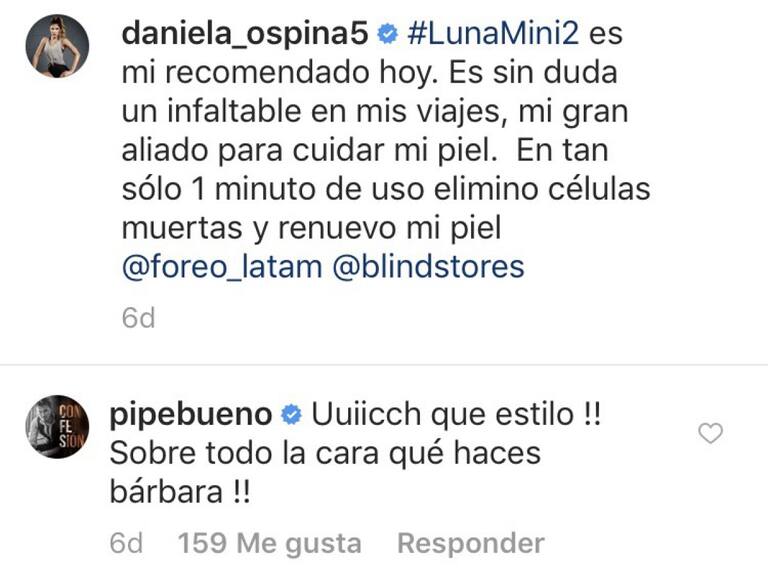Tap Responder under pipebueno's comment

click(x=470, y=543)
